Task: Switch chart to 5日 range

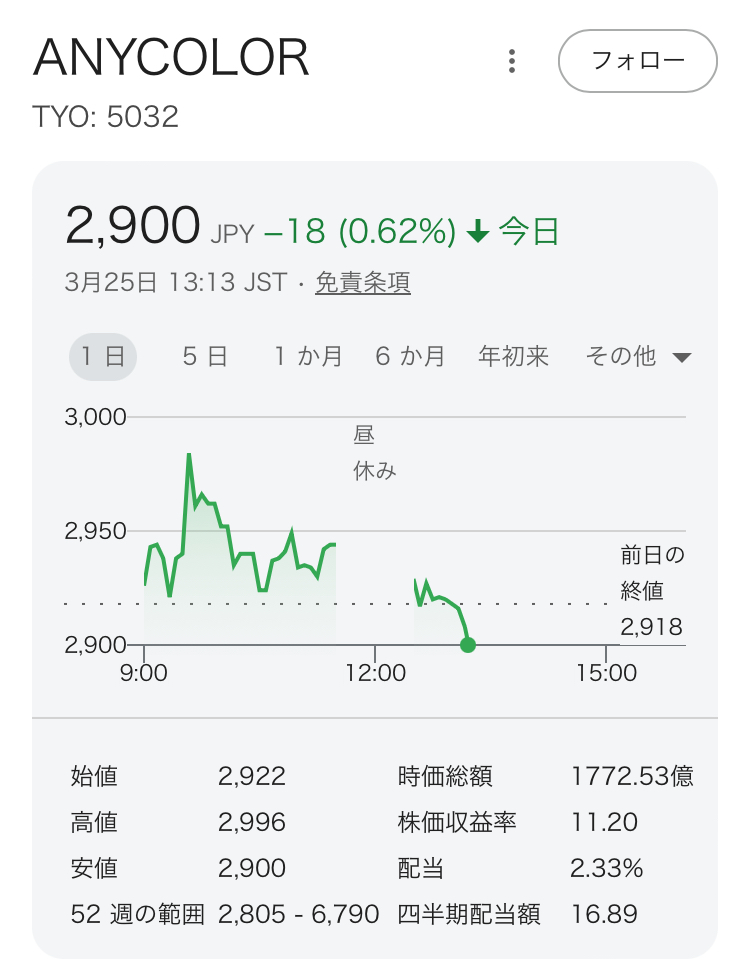Action: click(205, 357)
